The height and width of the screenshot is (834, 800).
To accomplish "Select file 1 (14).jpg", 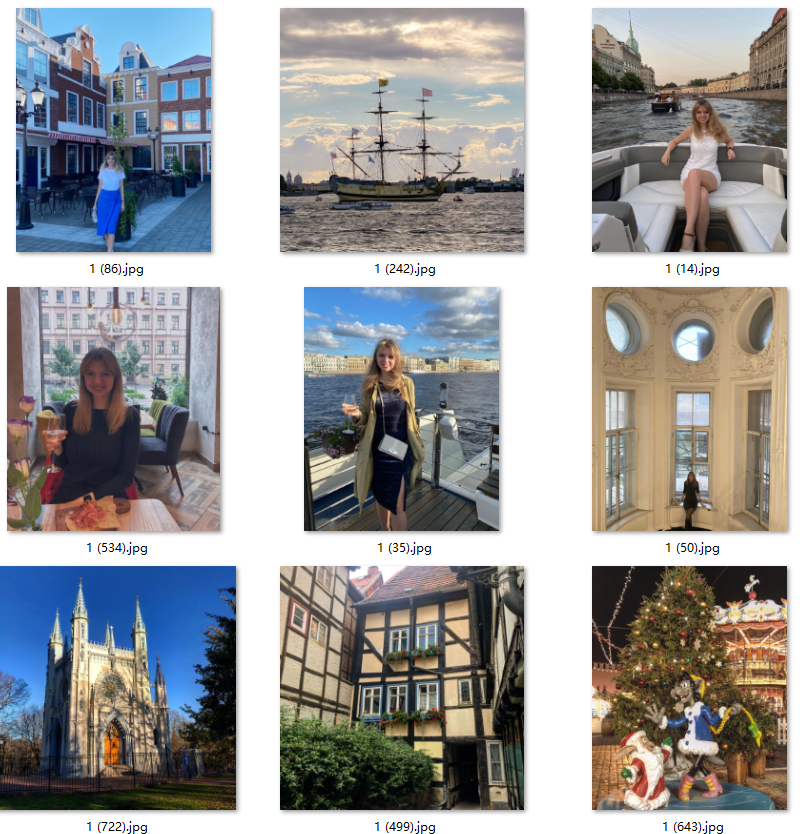I will click(689, 130).
